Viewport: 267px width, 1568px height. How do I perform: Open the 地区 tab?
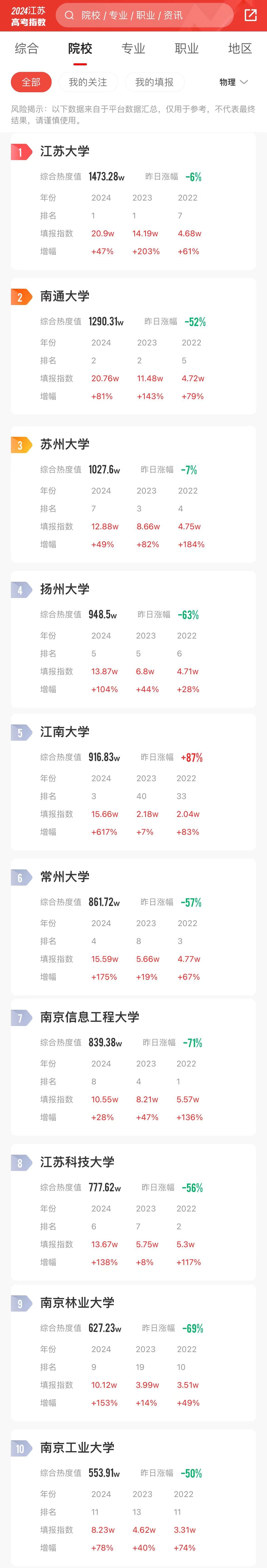240,49
